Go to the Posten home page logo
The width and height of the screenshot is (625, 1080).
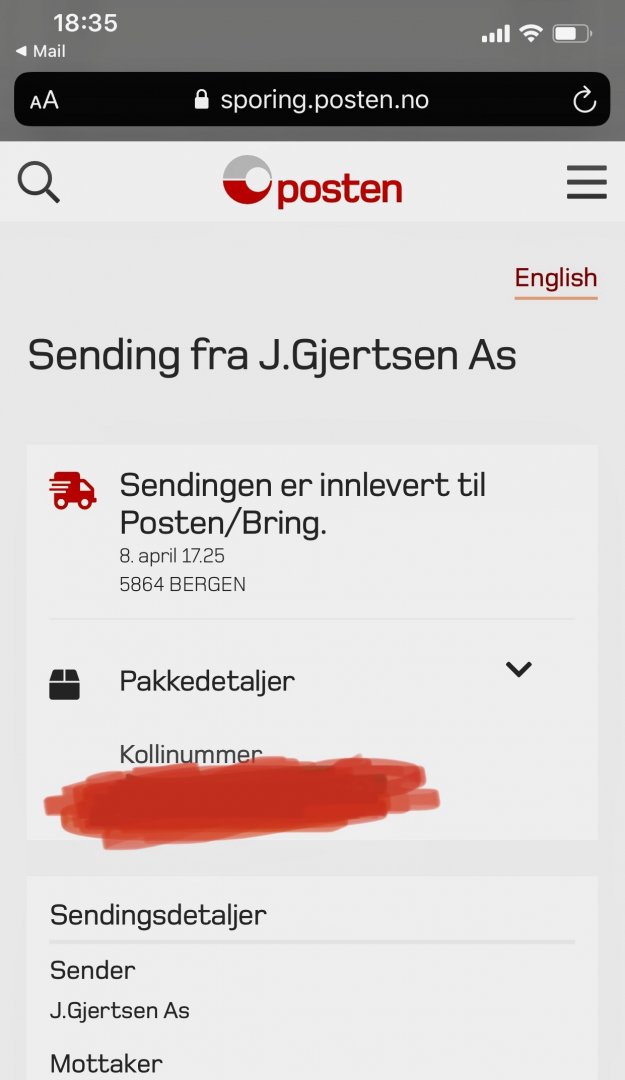pyautogui.click(x=312, y=183)
